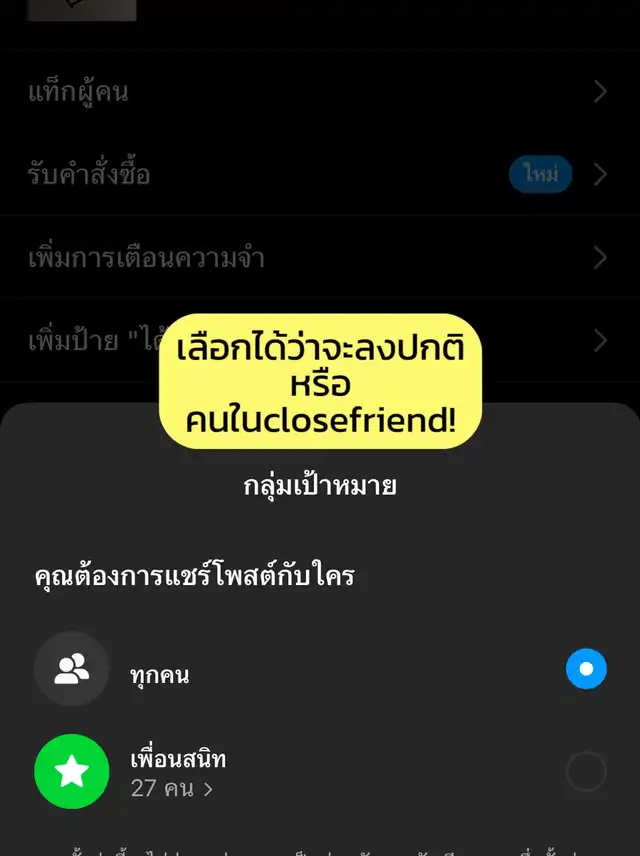Choose เพื่อนสนิท audience option
The height and width of the screenshot is (856, 640).
586,772
